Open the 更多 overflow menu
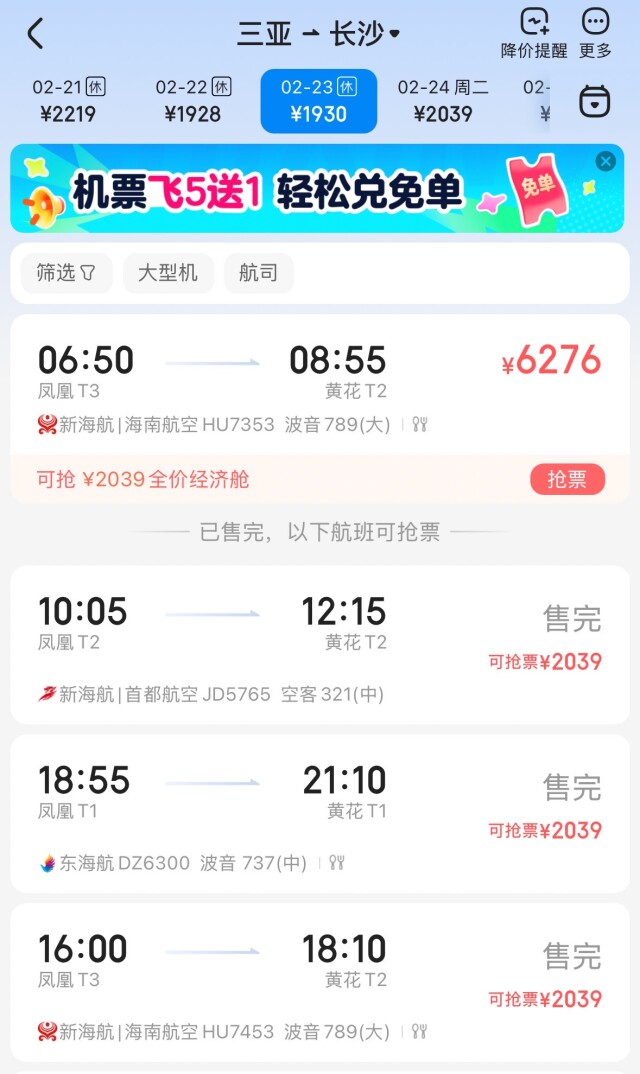 point(595,33)
